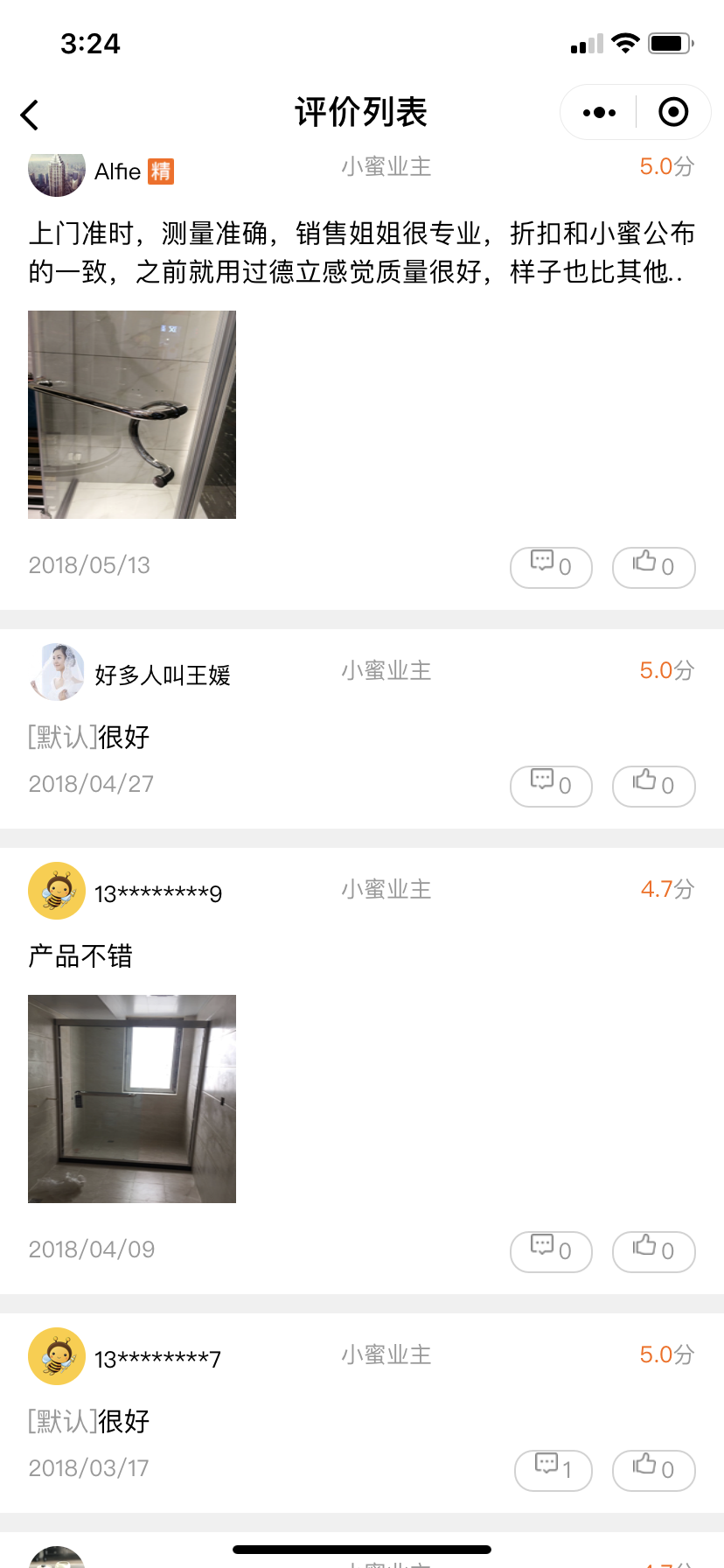Like the 2018/03/17 review
The width and height of the screenshot is (724, 1568).
click(653, 1470)
